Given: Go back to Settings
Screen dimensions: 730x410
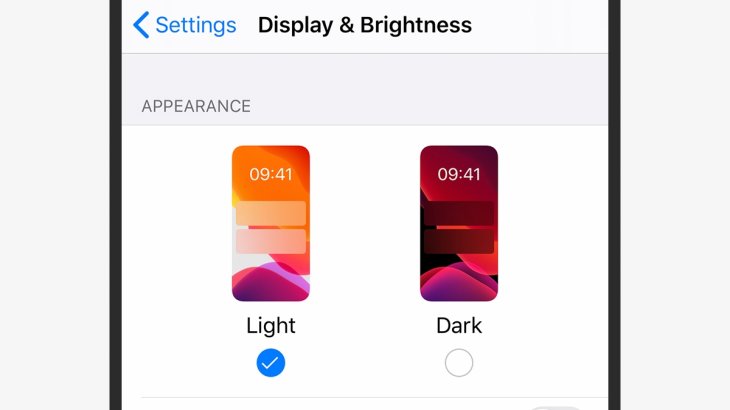Looking at the screenshot, I should [x=185, y=25].
